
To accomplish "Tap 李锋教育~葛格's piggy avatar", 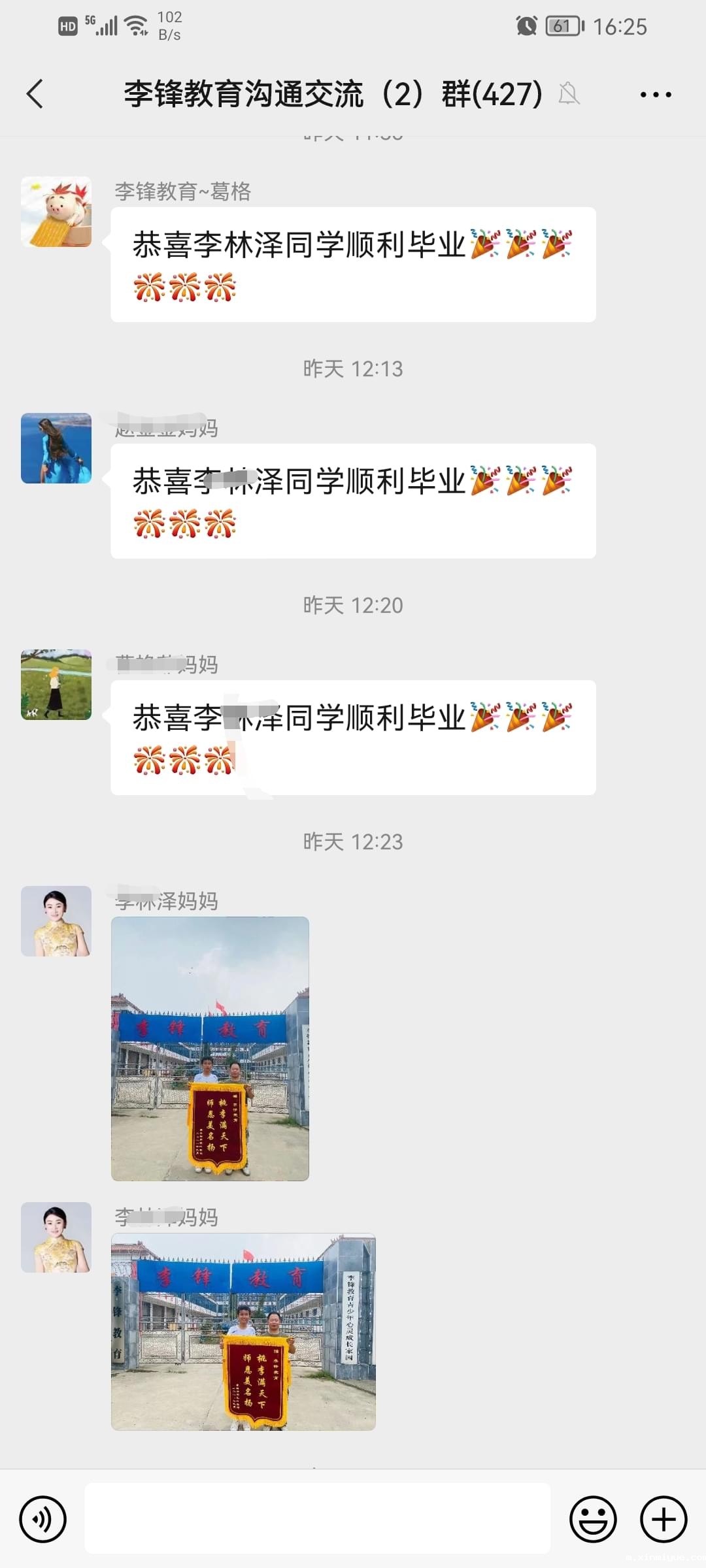I will tap(56, 210).
